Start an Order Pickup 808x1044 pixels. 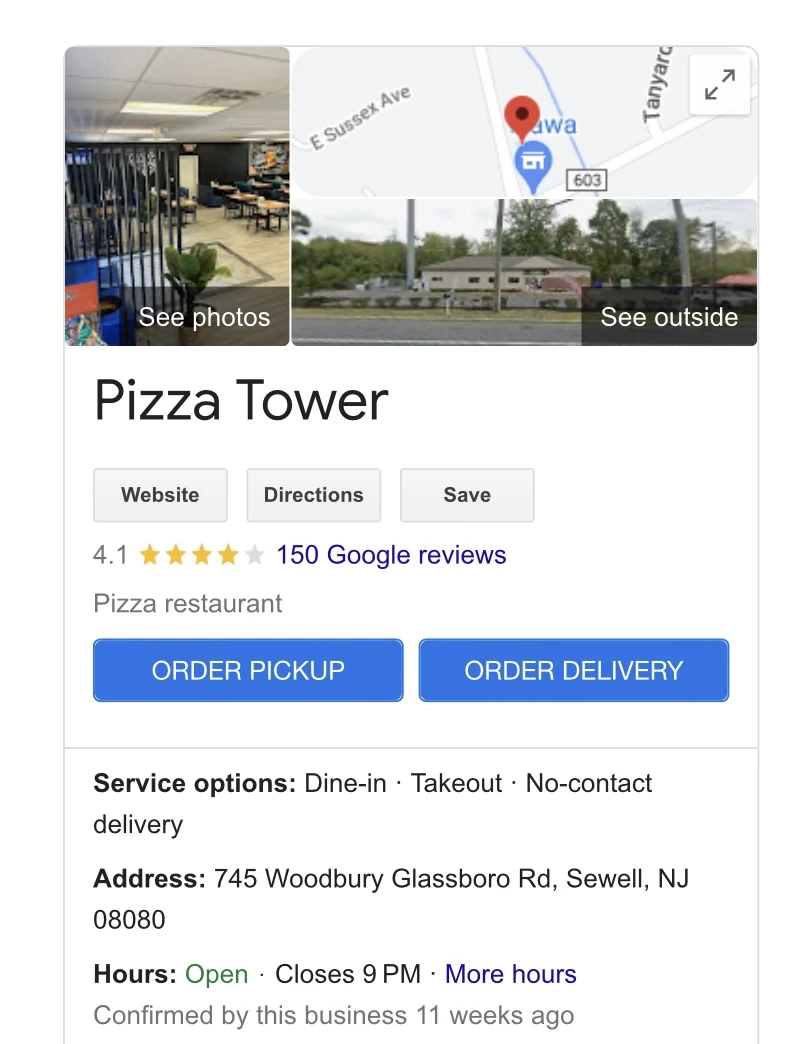pos(248,670)
